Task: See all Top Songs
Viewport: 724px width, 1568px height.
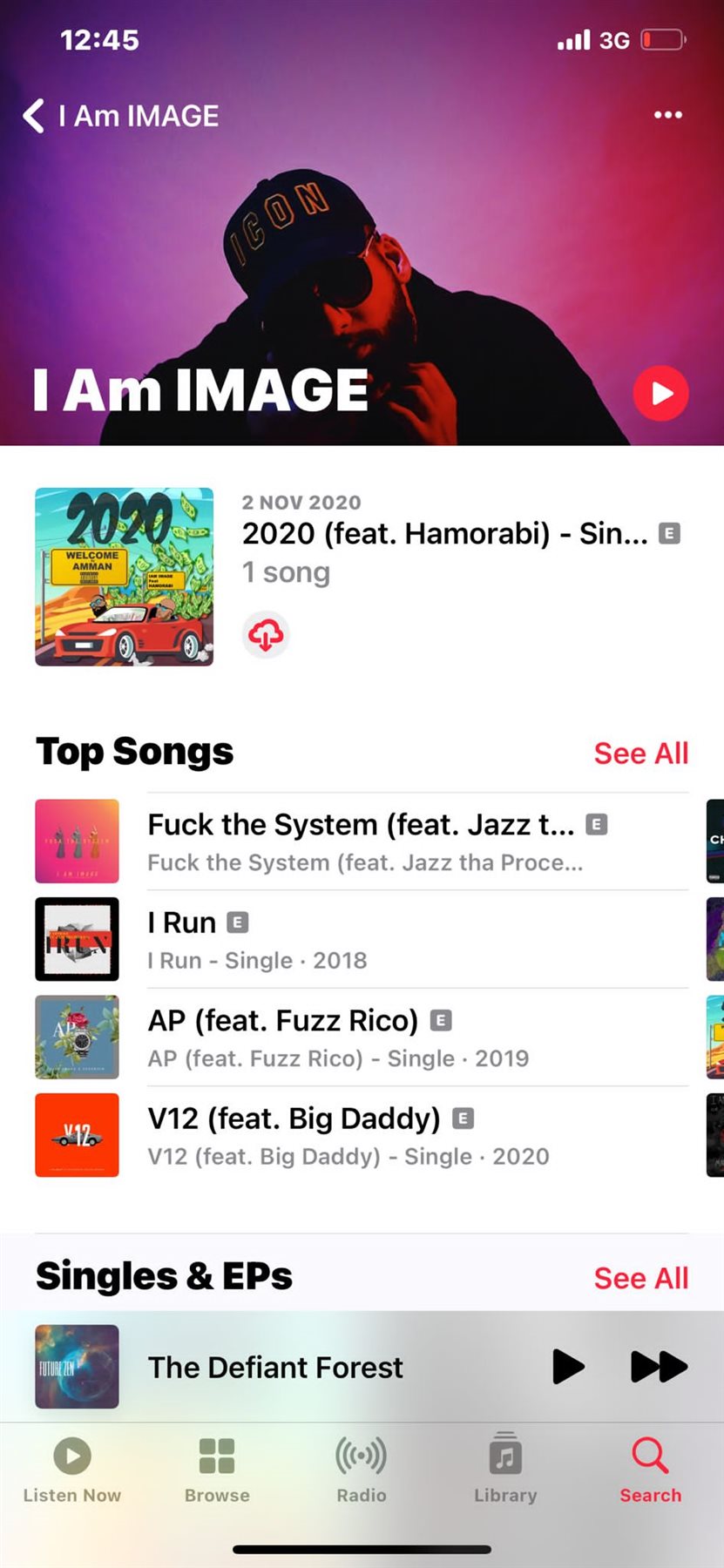Action: coord(640,754)
